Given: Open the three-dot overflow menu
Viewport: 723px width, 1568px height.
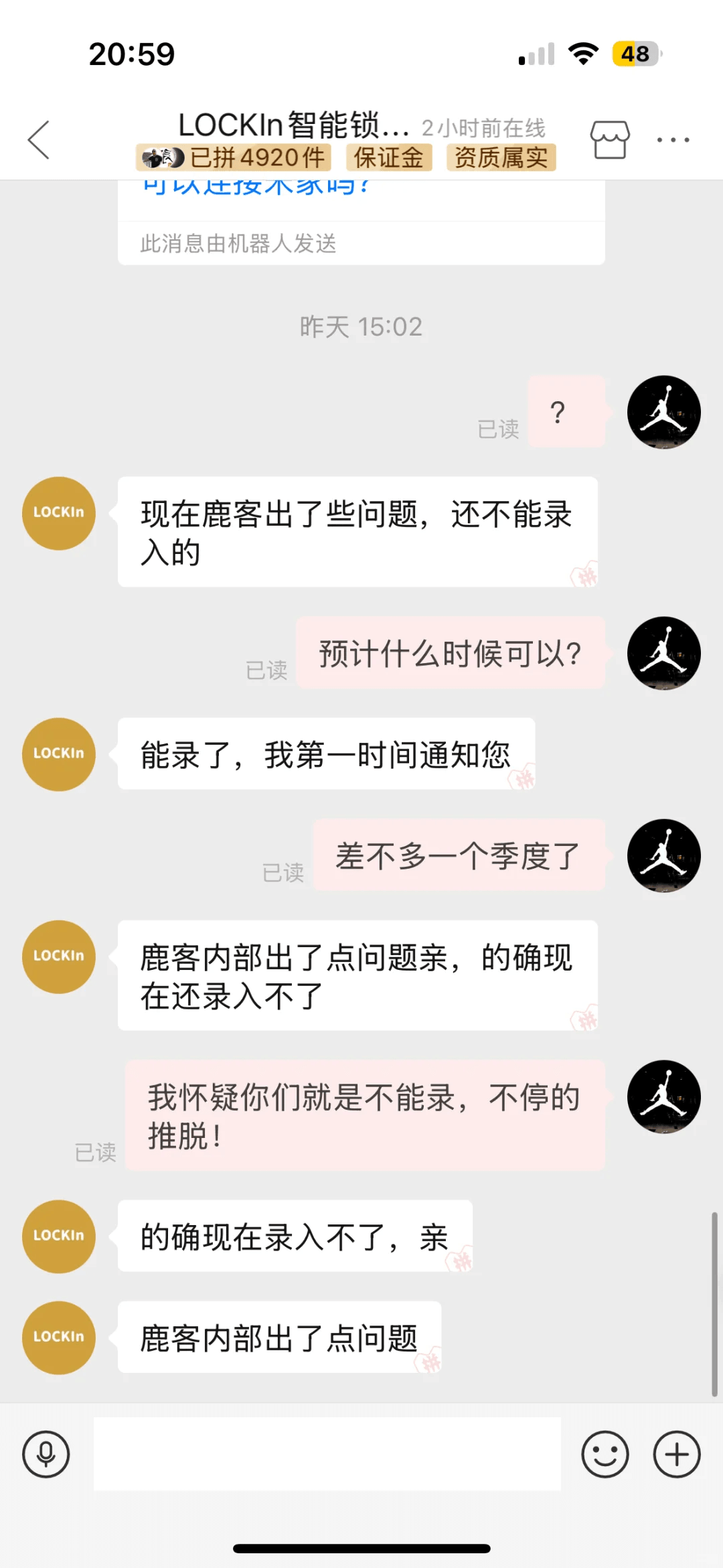Looking at the screenshot, I should click(673, 140).
